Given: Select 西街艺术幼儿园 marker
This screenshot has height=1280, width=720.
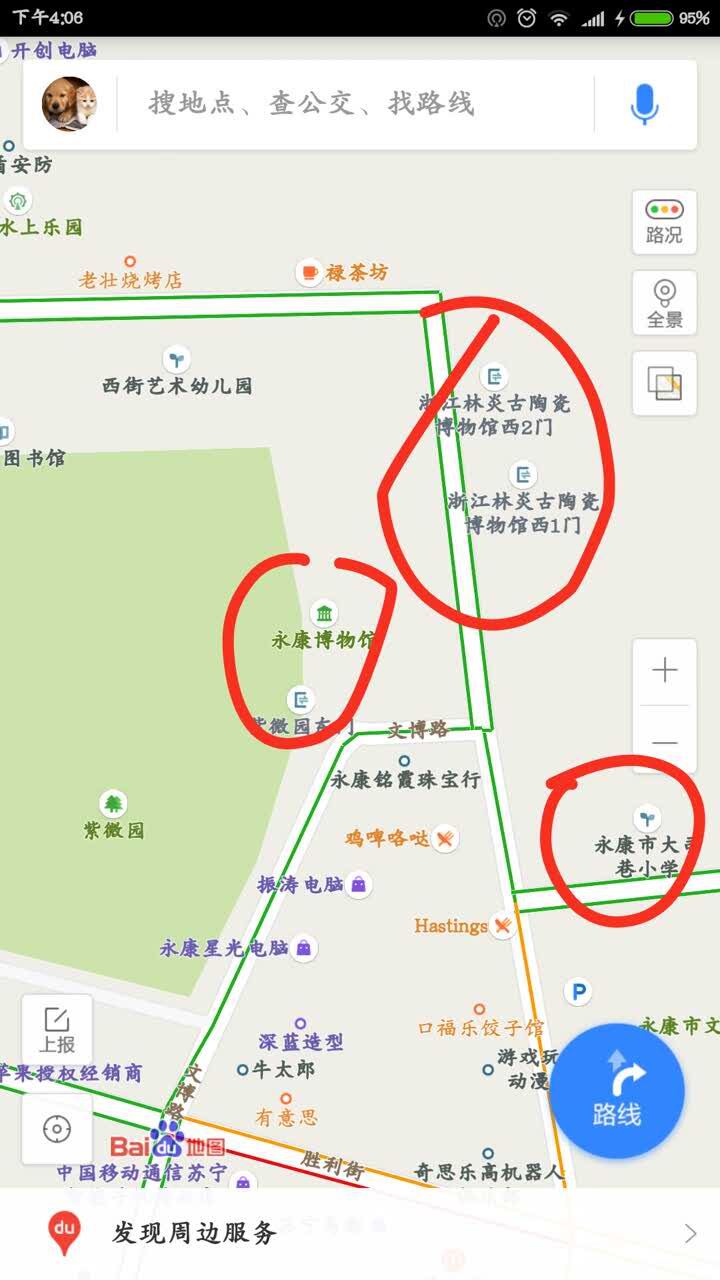Looking at the screenshot, I should [177, 358].
